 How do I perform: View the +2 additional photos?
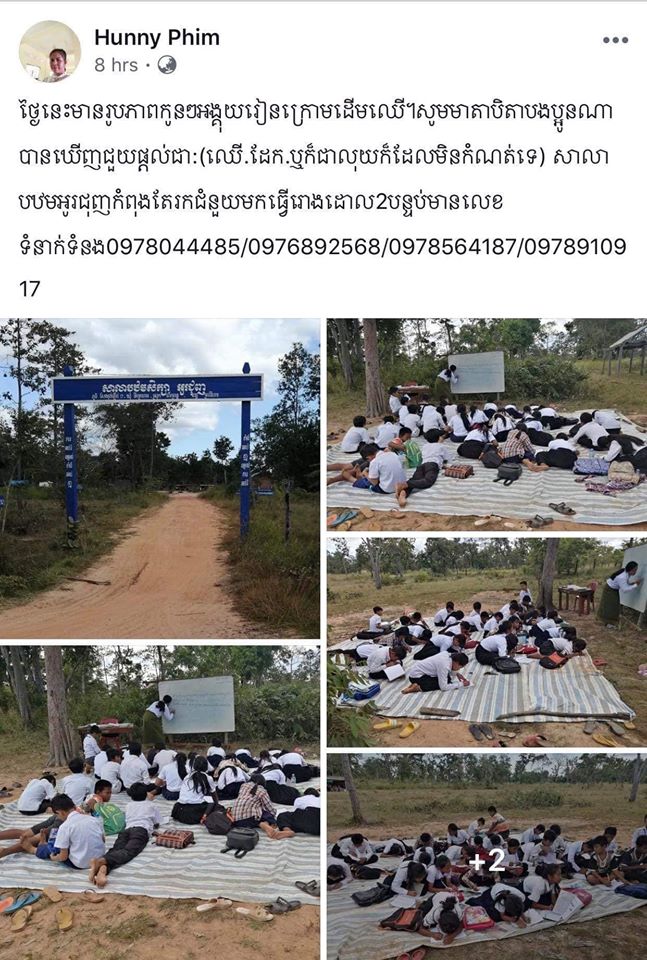pos(486,858)
